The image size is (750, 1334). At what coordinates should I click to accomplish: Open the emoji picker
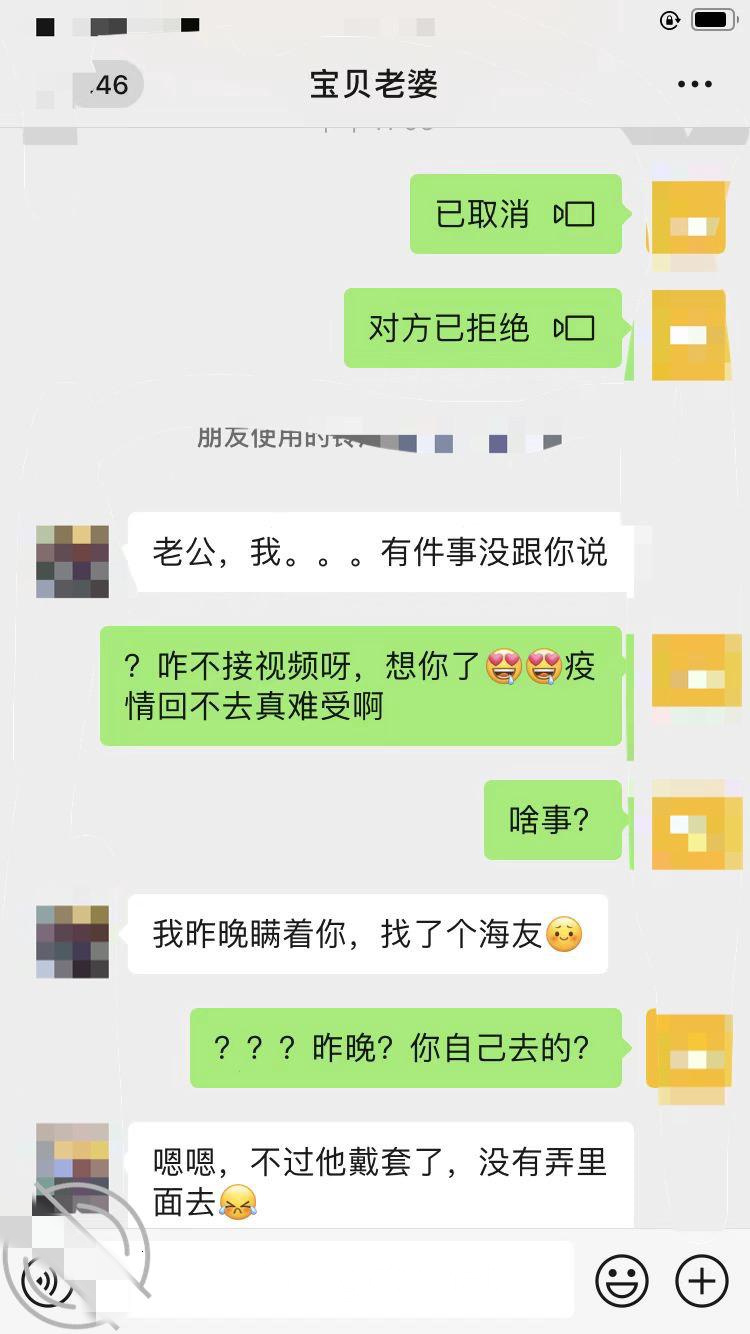click(x=622, y=1280)
